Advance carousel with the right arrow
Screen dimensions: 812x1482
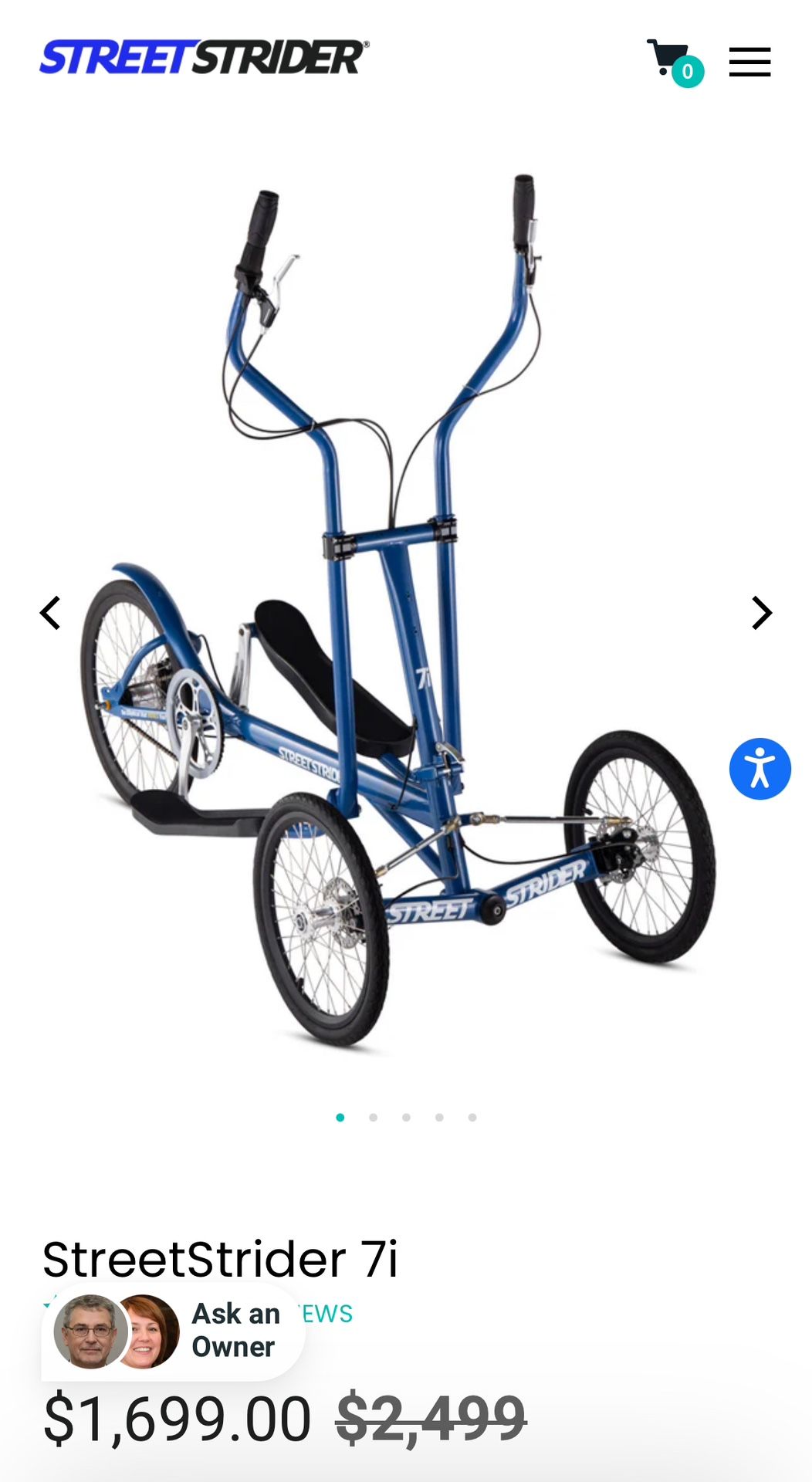(763, 612)
